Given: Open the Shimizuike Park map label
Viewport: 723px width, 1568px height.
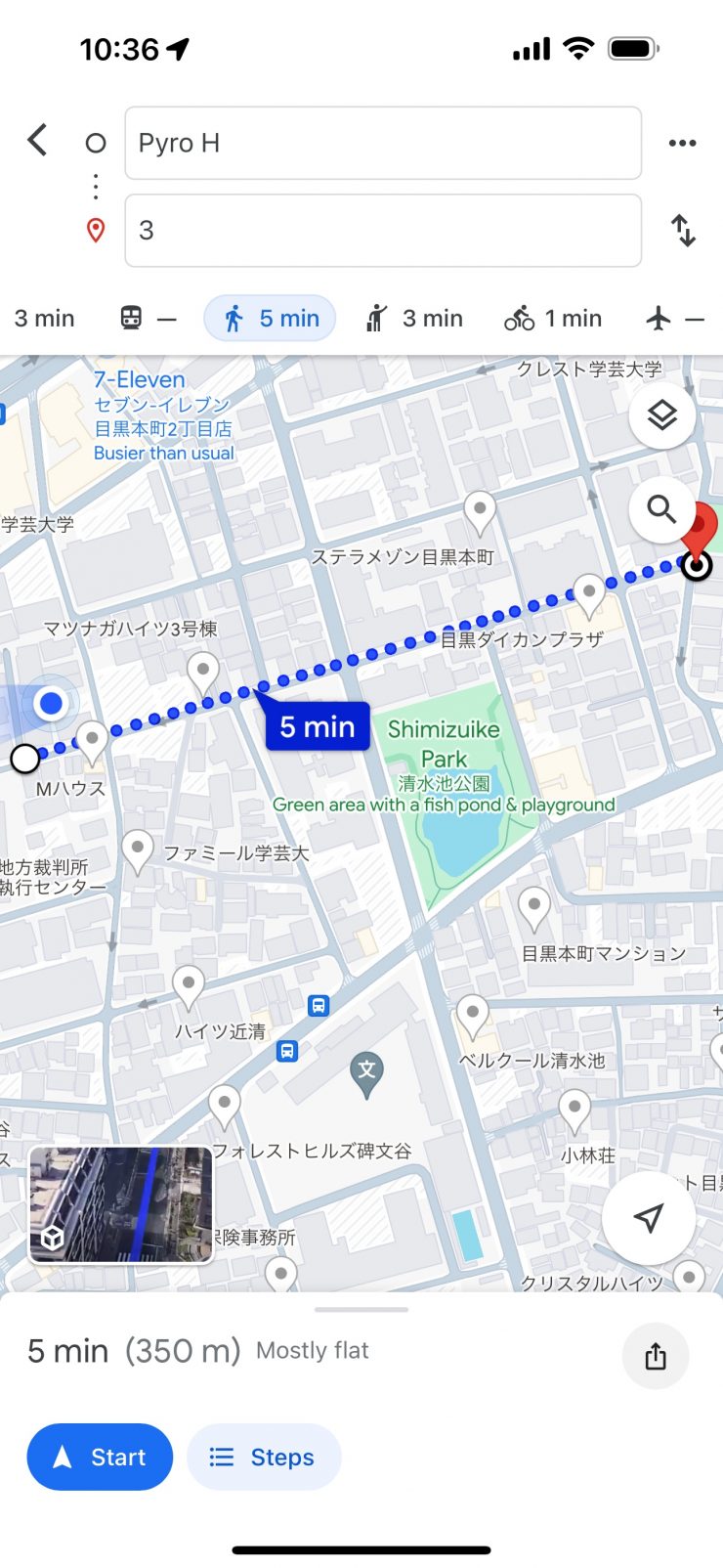Looking at the screenshot, I should (x=445, y=743).
